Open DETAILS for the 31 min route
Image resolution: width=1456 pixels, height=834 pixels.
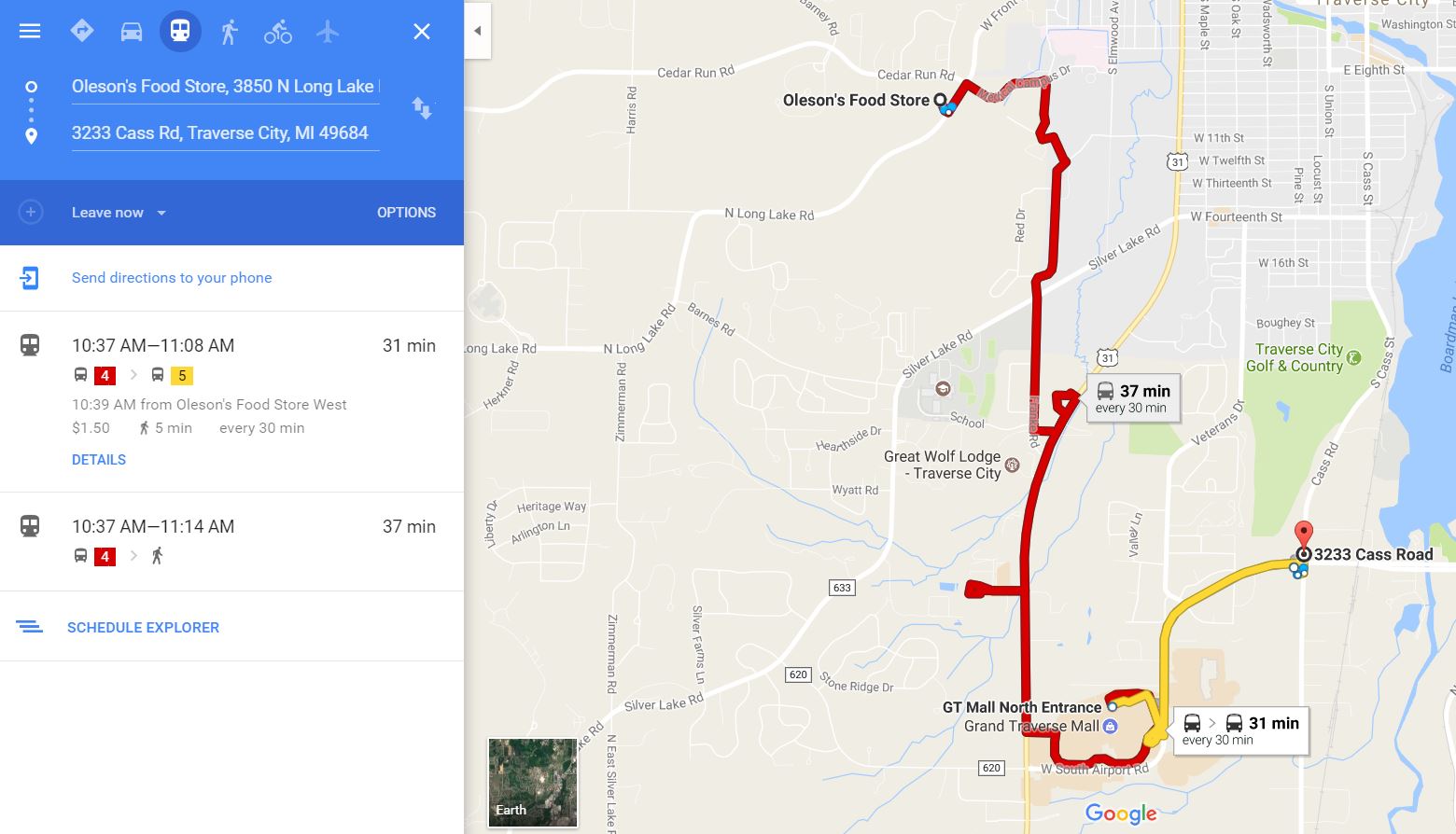[99, 460]
